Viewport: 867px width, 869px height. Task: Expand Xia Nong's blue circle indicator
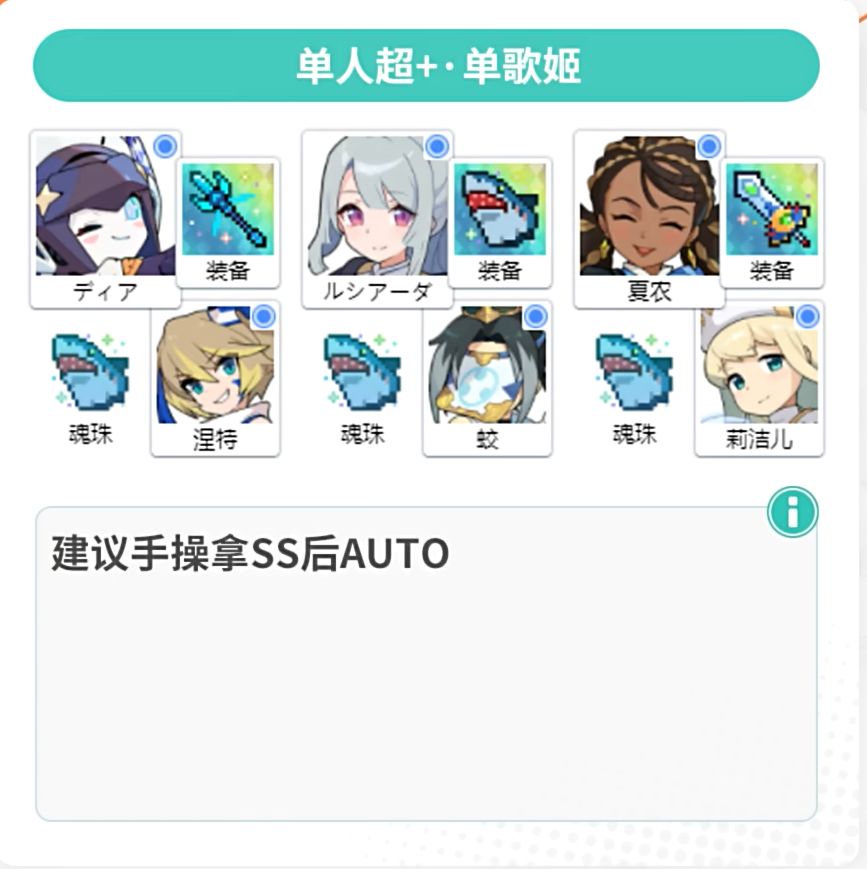[710, 147]
